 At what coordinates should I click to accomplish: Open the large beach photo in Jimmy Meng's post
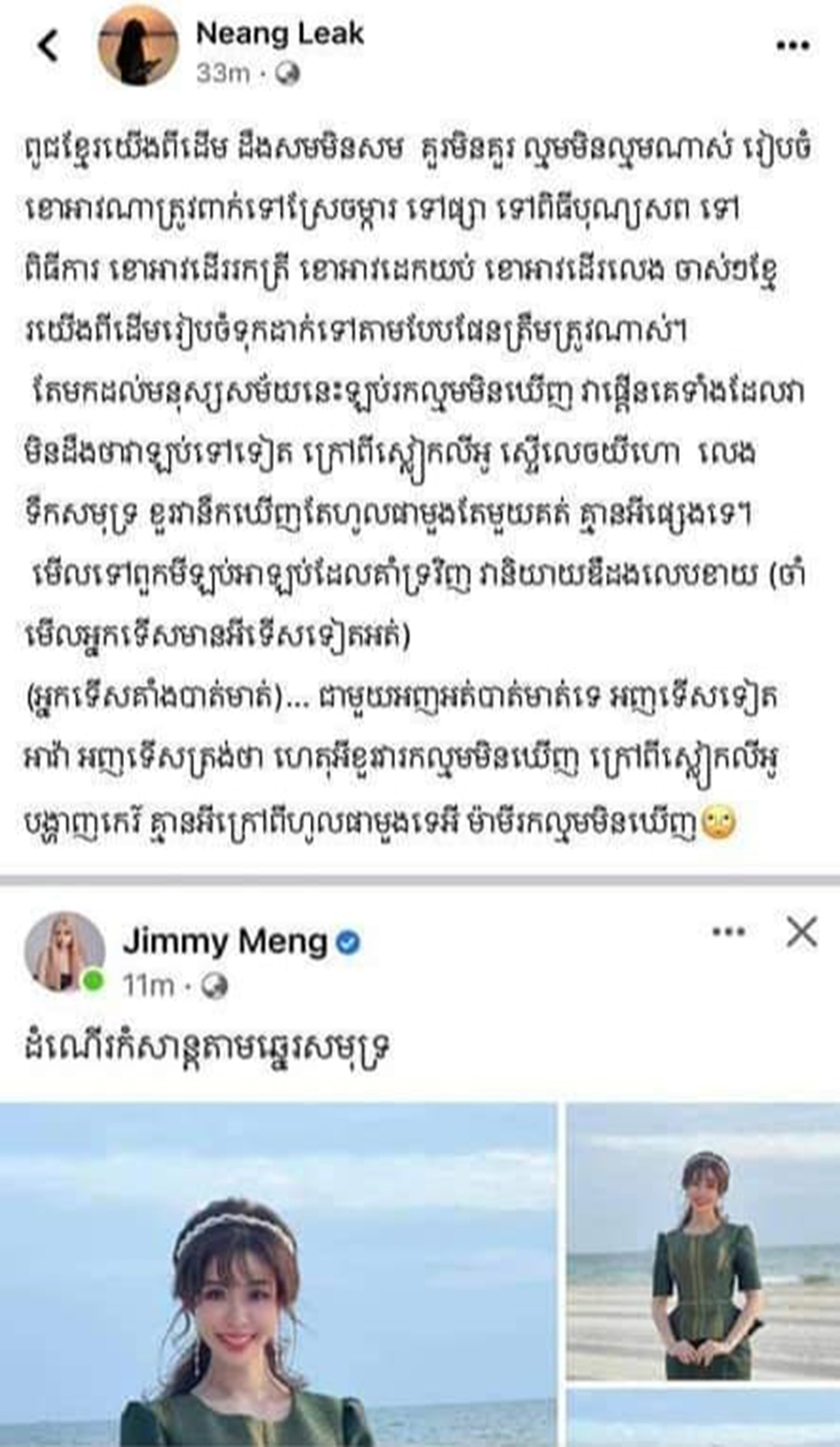tap(277, 1274)
